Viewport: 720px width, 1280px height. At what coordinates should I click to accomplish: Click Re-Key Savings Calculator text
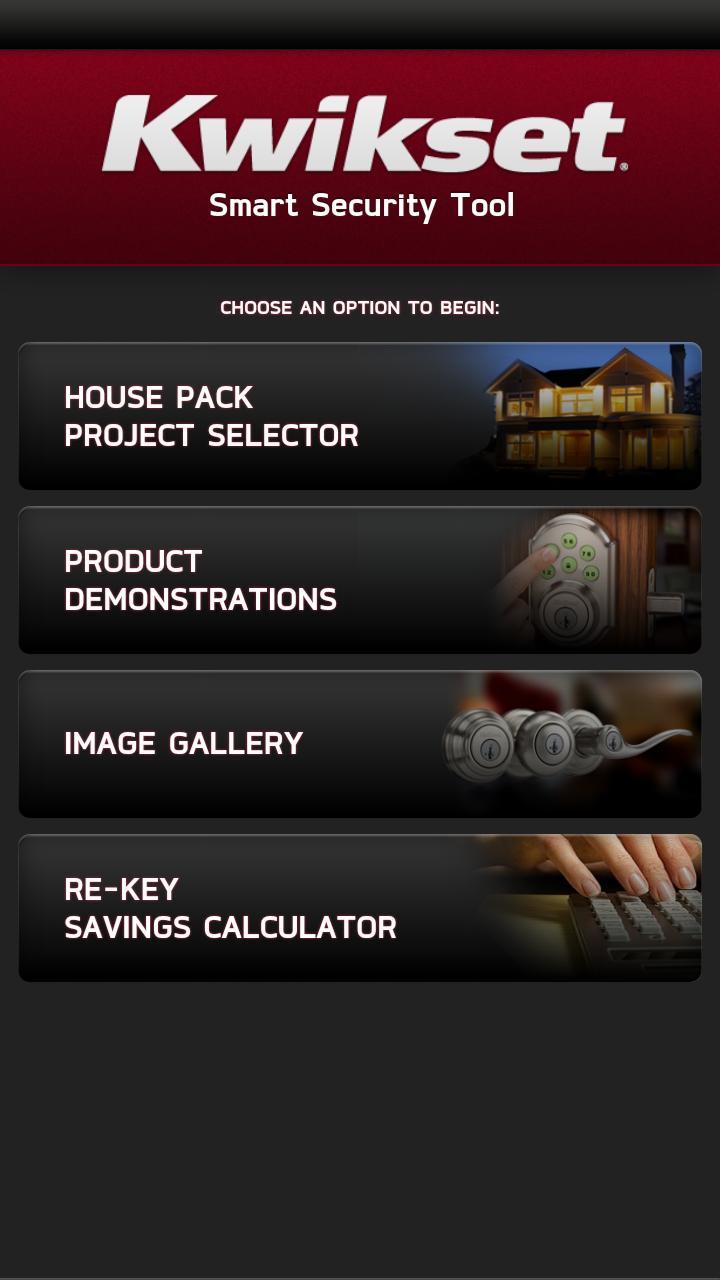click(230, 907)
